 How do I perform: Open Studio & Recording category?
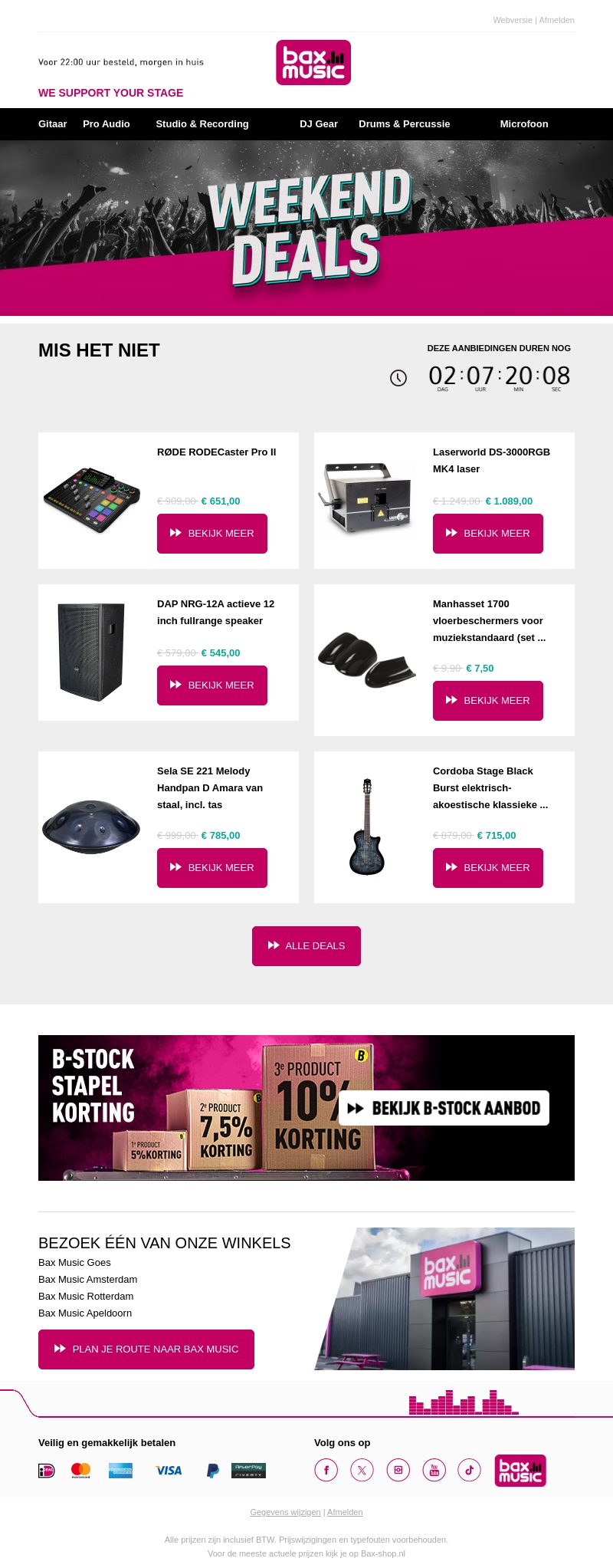[202, 124]
